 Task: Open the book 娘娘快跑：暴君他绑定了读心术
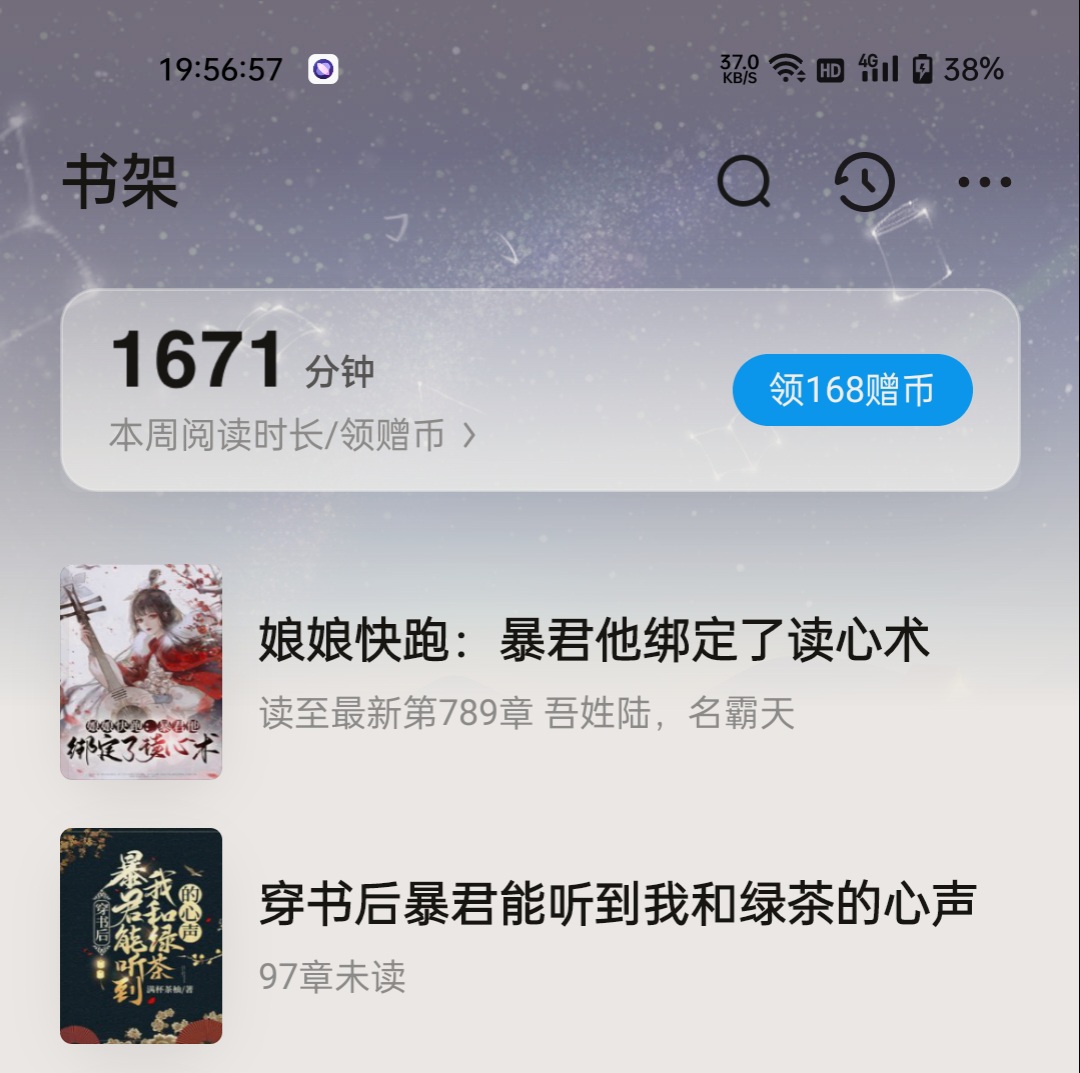[594, 641]
